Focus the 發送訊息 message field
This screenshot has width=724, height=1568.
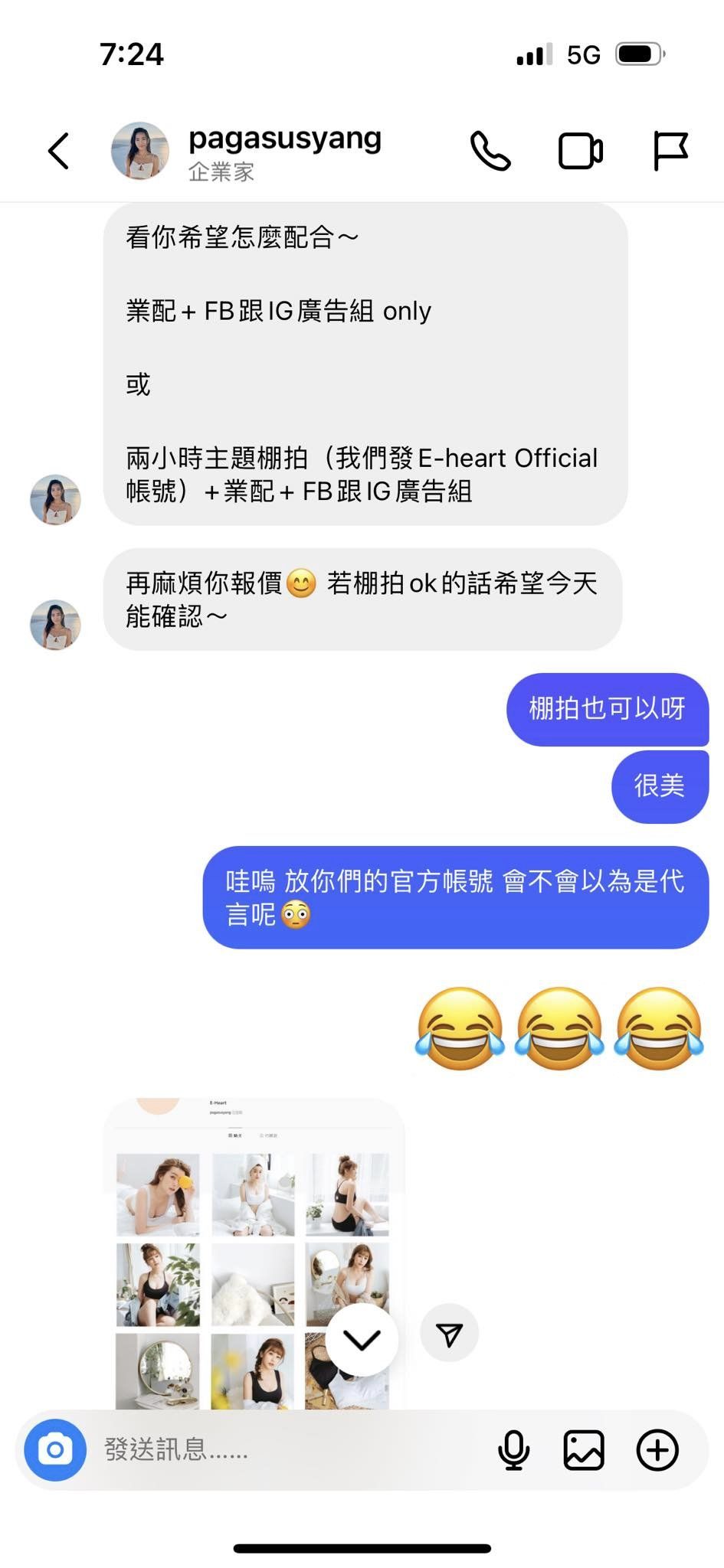291,1449
